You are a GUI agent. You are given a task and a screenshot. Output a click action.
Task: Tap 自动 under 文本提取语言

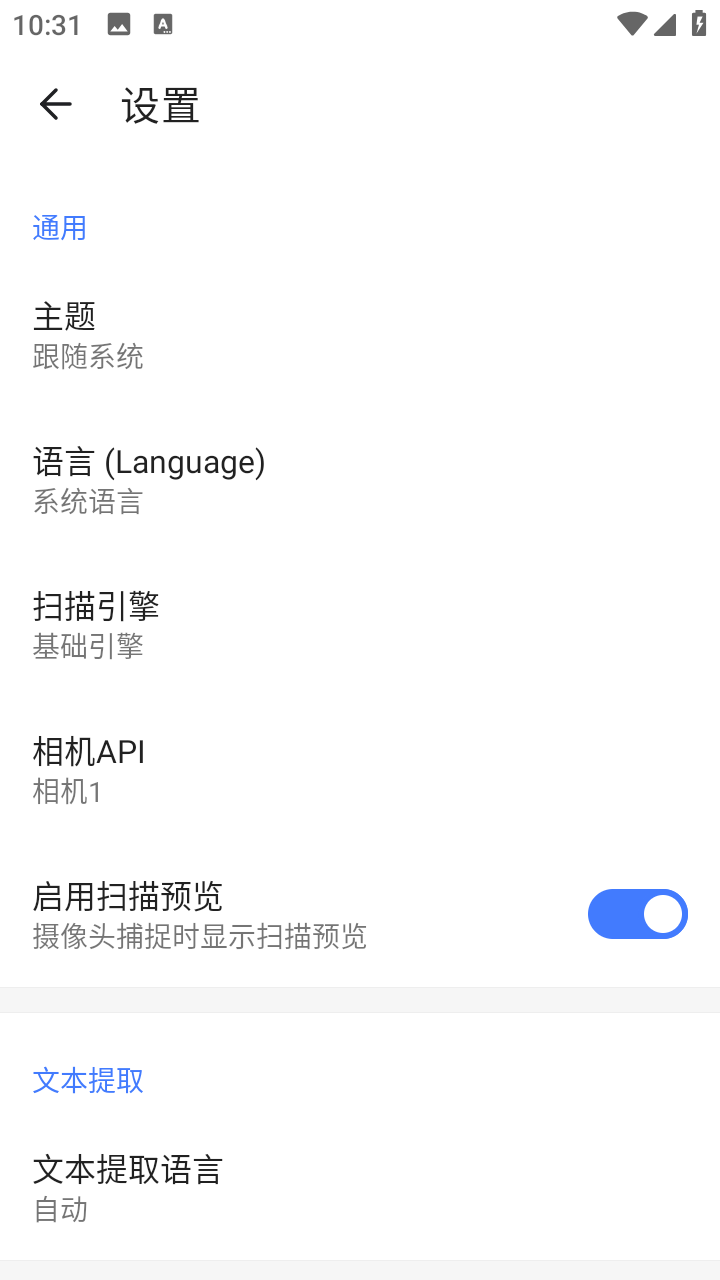coord(59,1210)
